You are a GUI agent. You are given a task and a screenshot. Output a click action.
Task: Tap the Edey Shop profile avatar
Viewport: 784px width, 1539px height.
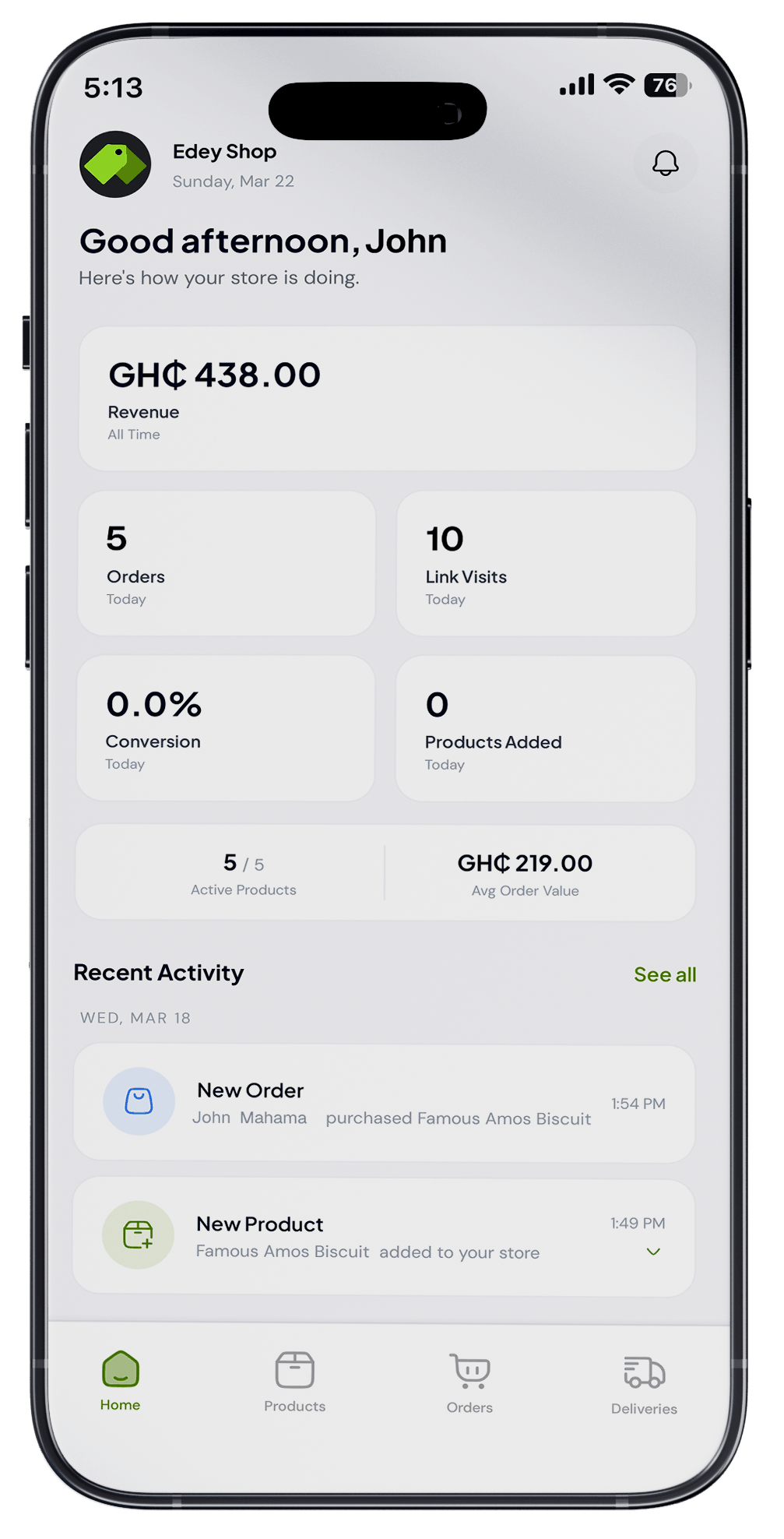[115, 164]
